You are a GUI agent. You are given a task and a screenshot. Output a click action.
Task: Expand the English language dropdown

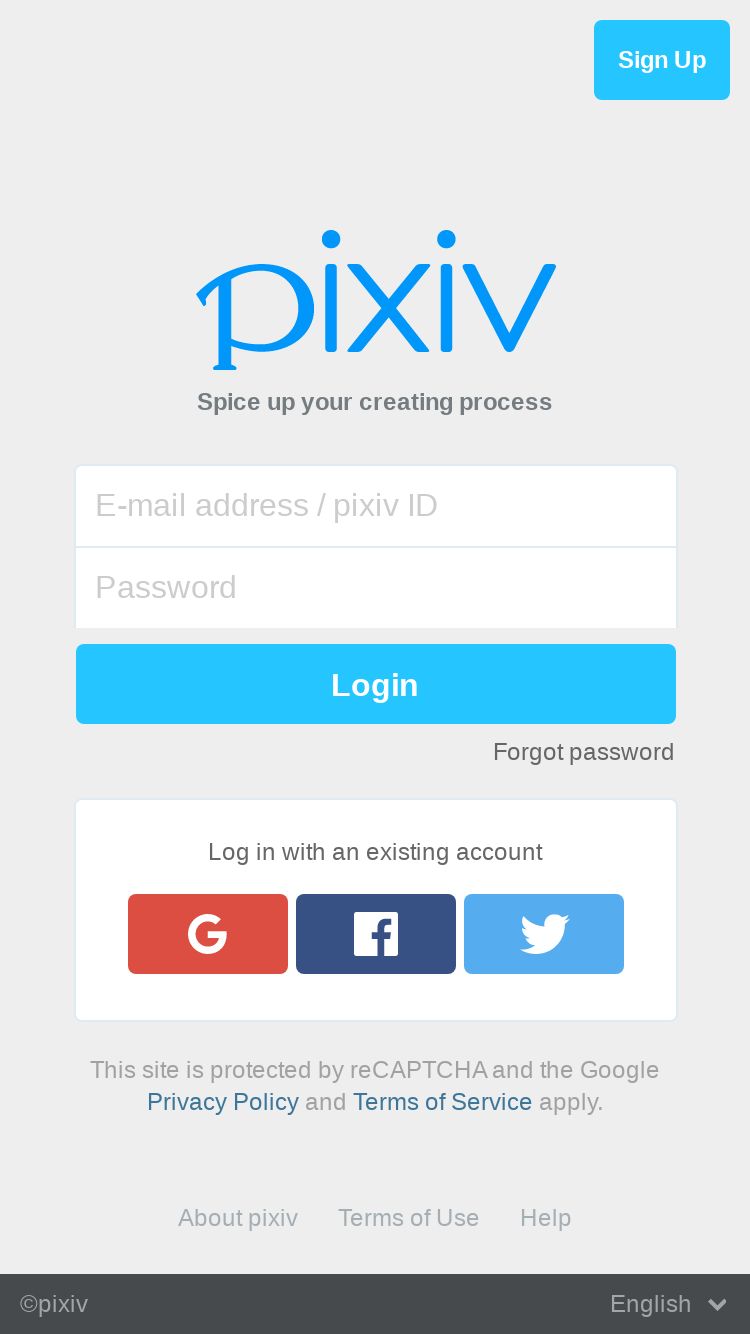pyautogui.click(x=668, y=1304)
